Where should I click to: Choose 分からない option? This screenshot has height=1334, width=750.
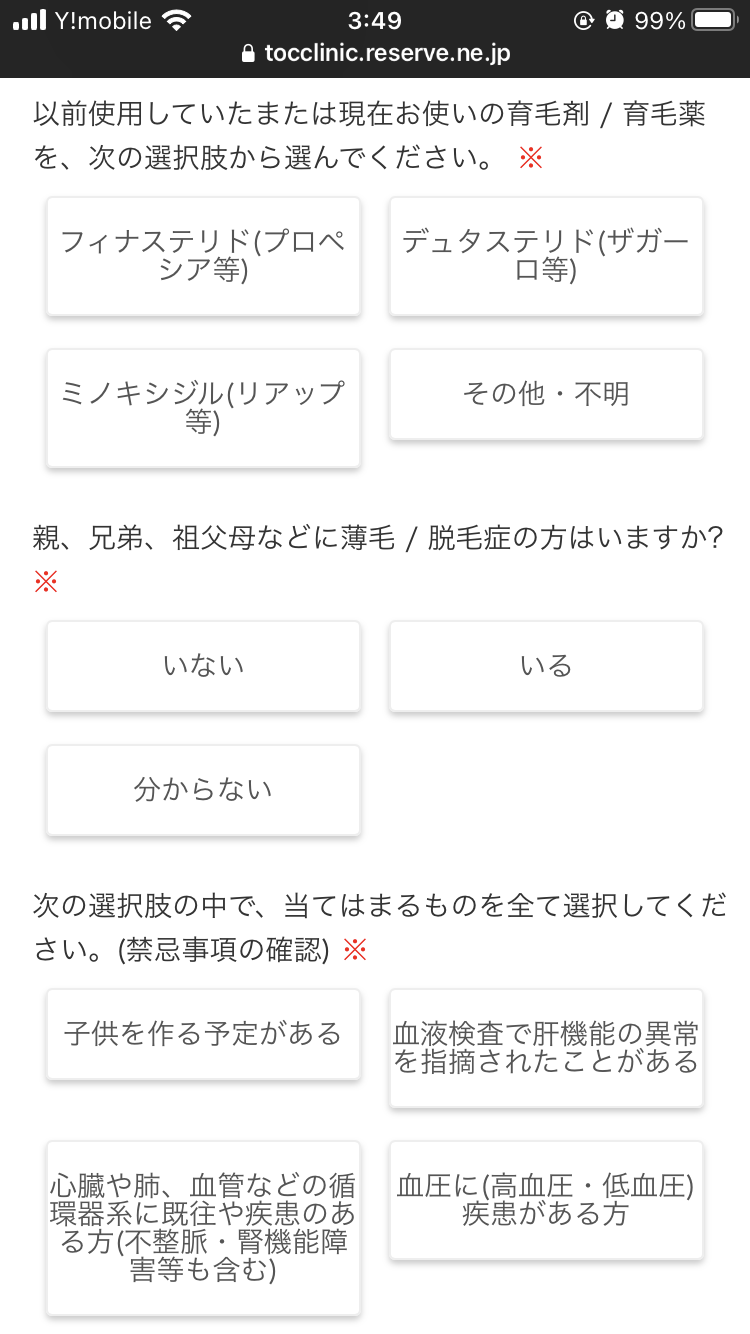click(x=203, y=790)
